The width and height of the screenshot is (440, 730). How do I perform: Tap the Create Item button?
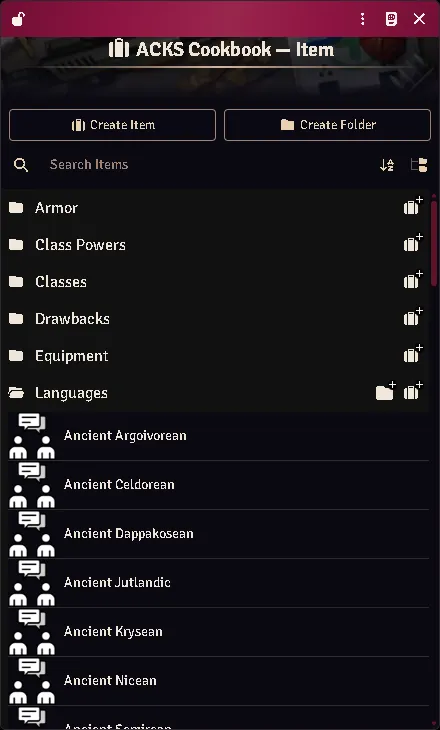pos(112,125)
